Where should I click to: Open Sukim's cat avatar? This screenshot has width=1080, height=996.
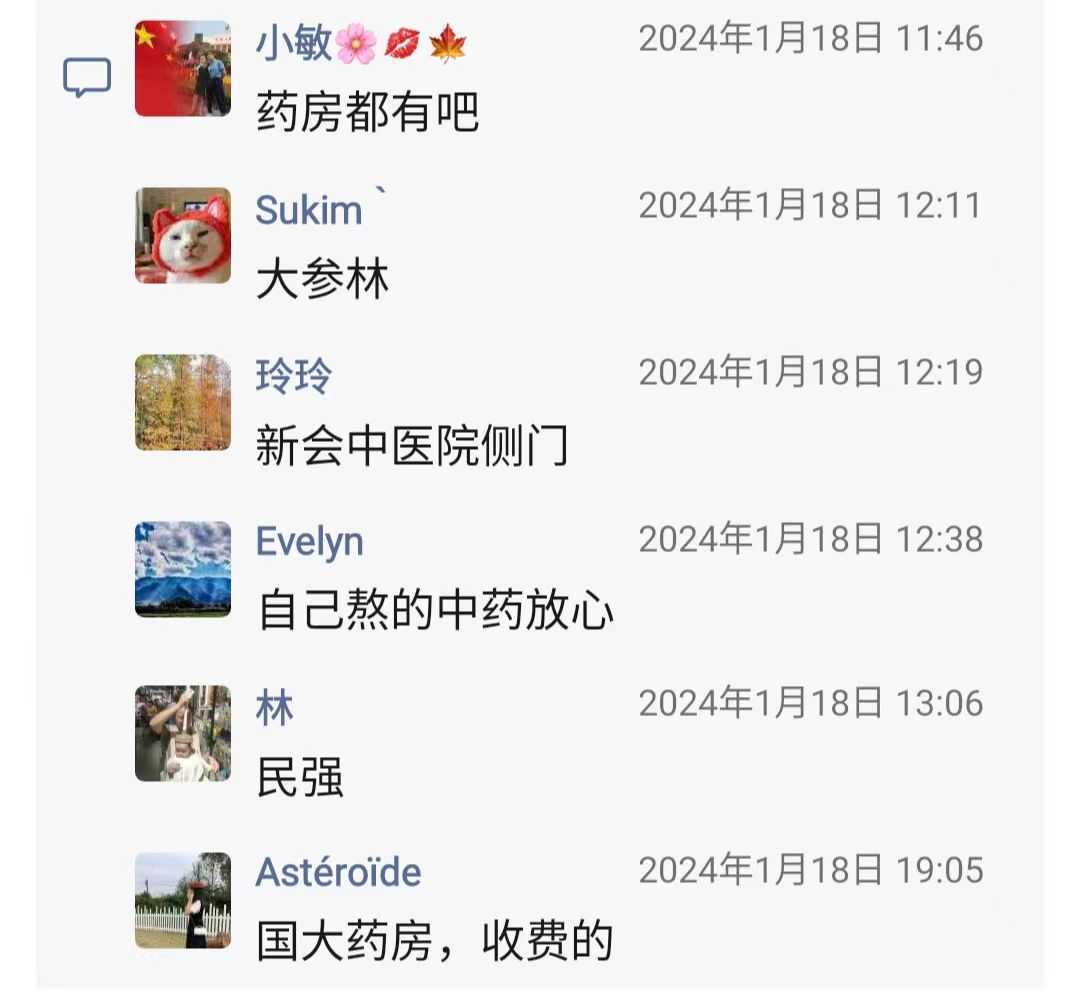[x=183, y=235]
